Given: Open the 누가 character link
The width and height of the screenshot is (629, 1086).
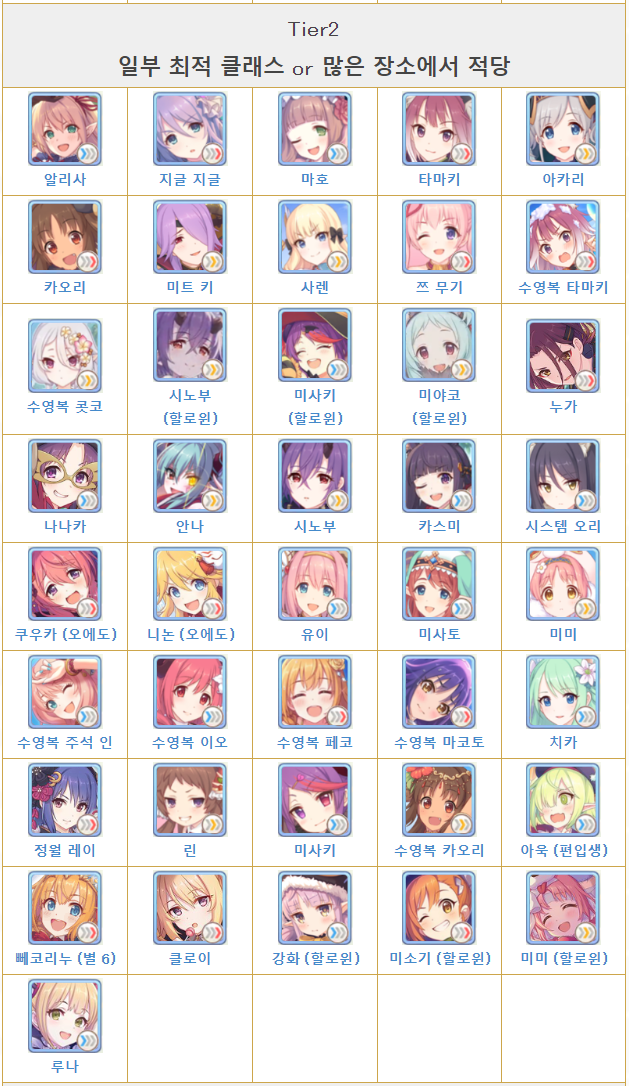Looking at the screenshot, I should coord(563,407).
